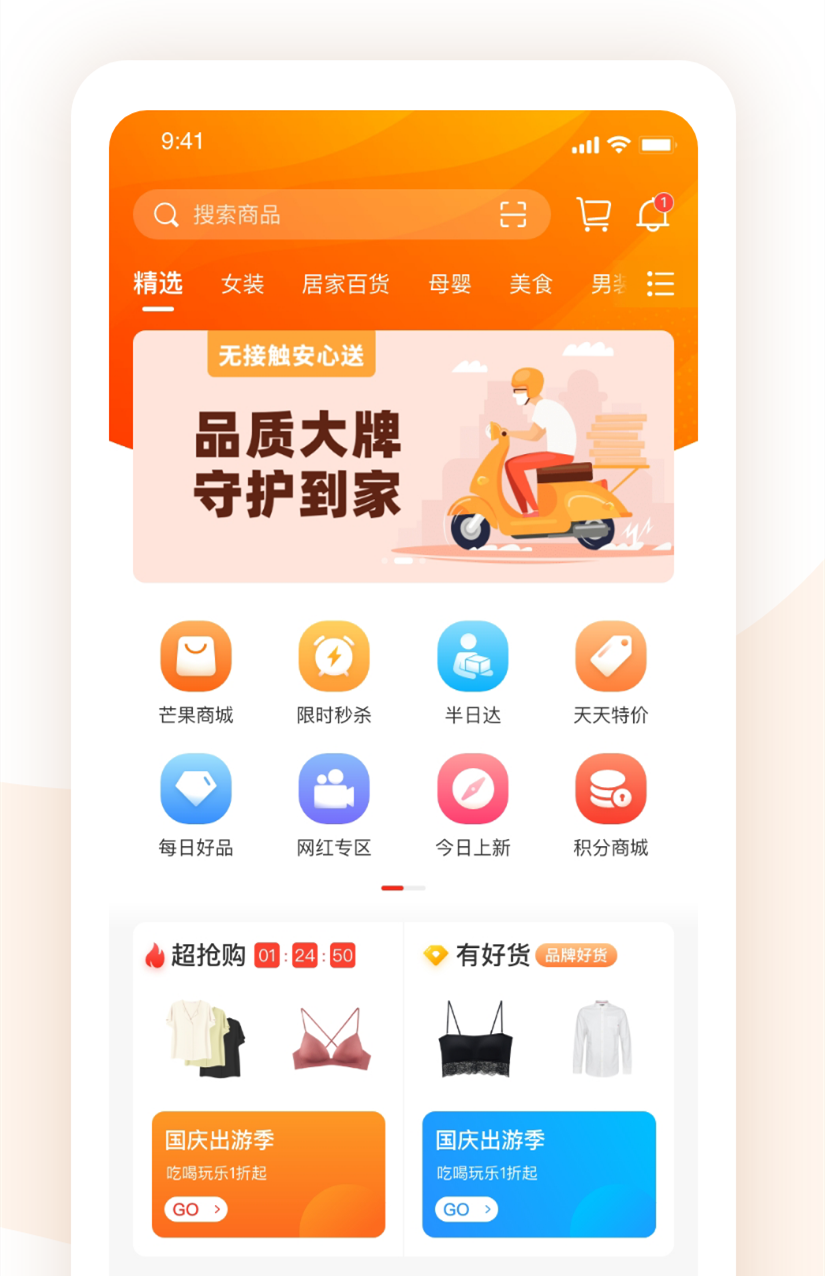Image resolution: width=825 pixels, height=1276 pixels.
Task: Open the product search box
Action: click(x=320, y=215)
